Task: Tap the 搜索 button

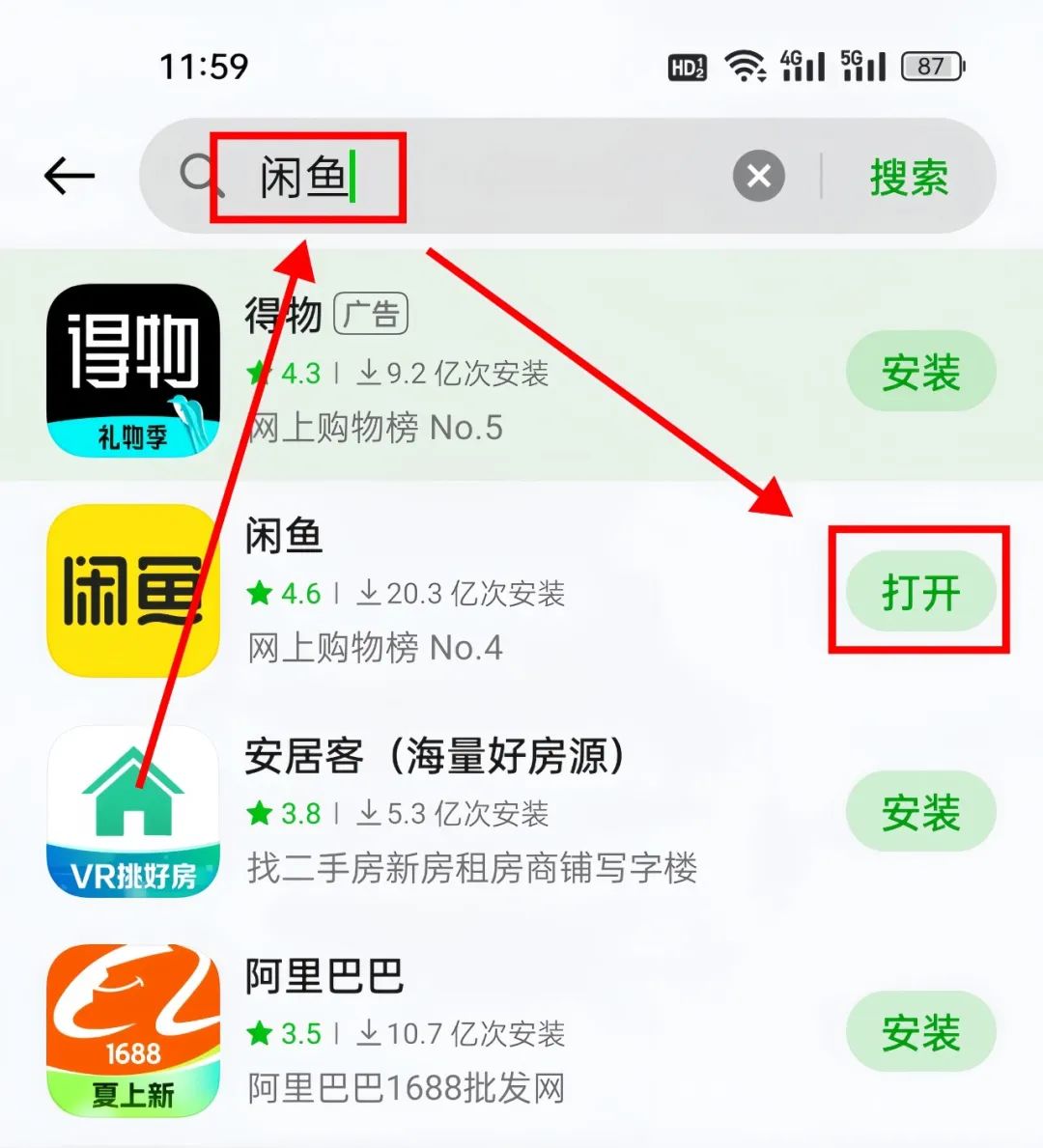Action: coord(908,178)
